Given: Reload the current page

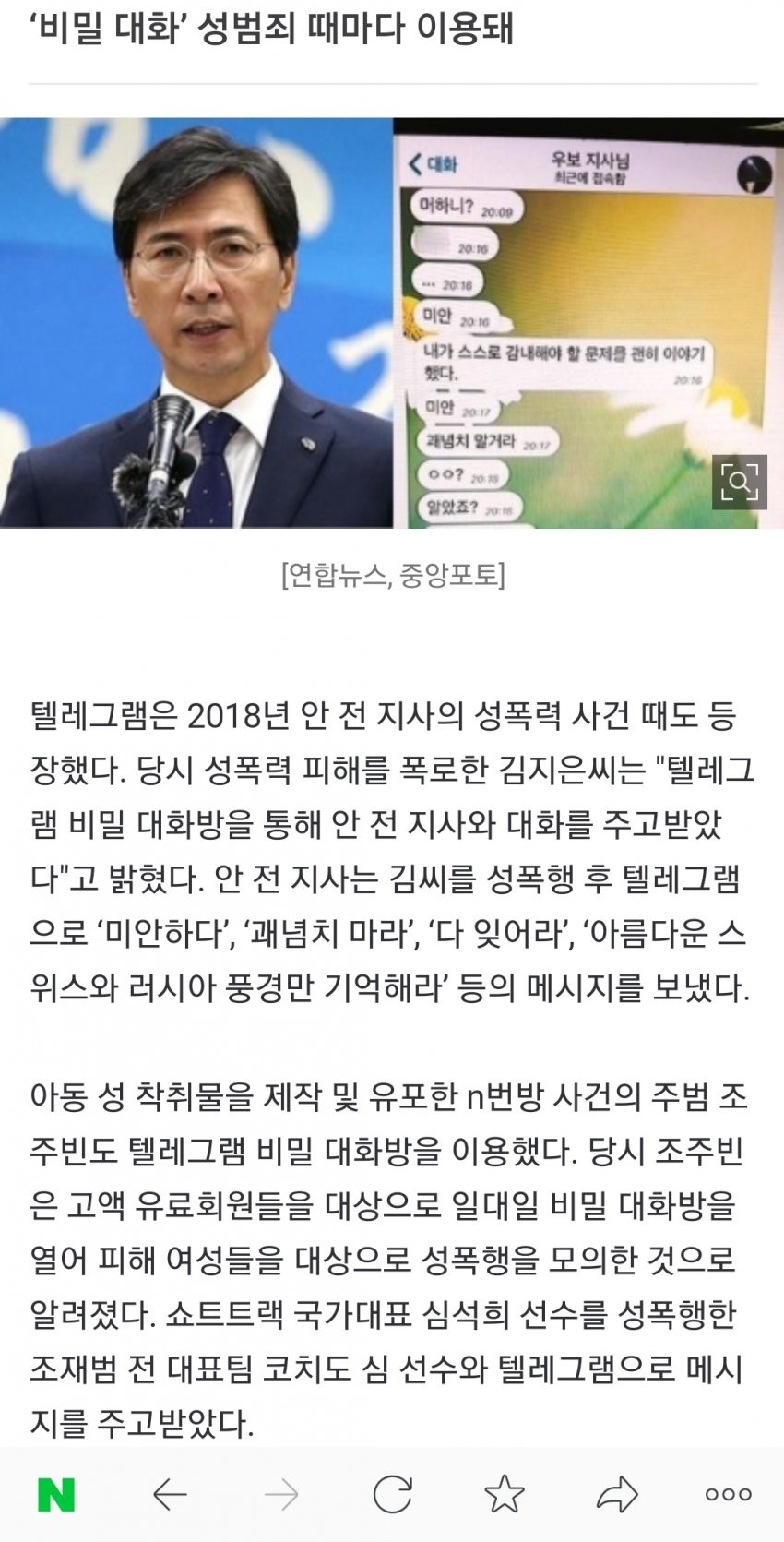Looking at the screenshot, I should [x=392, y=1494].
